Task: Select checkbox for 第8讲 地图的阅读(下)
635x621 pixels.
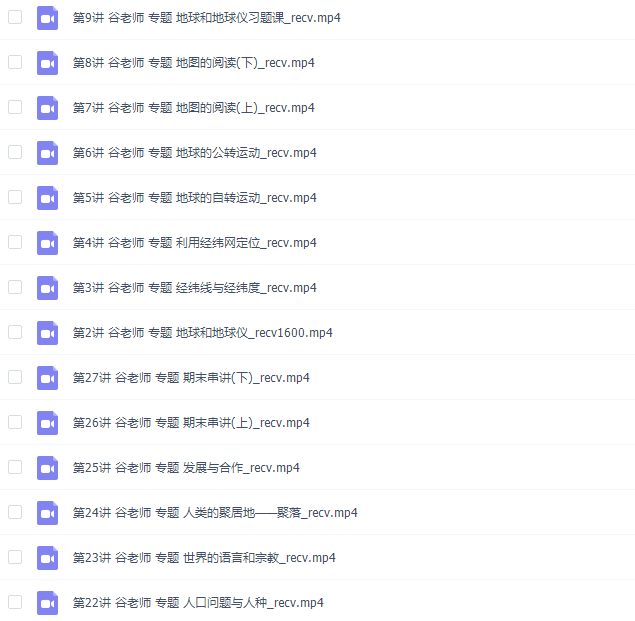Action: coord(15,62)
